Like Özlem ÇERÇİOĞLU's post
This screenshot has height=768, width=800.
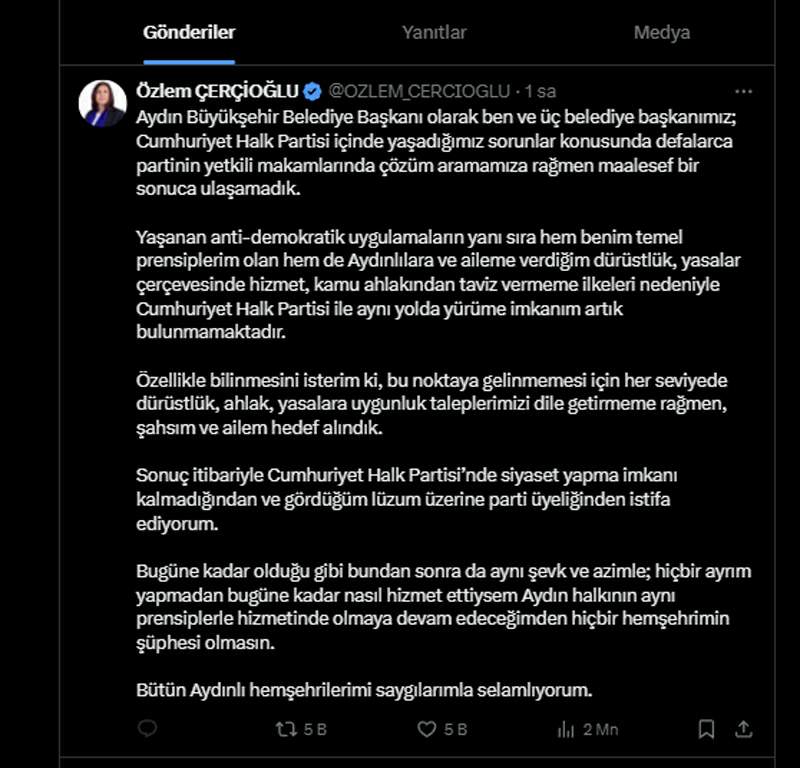442,729
